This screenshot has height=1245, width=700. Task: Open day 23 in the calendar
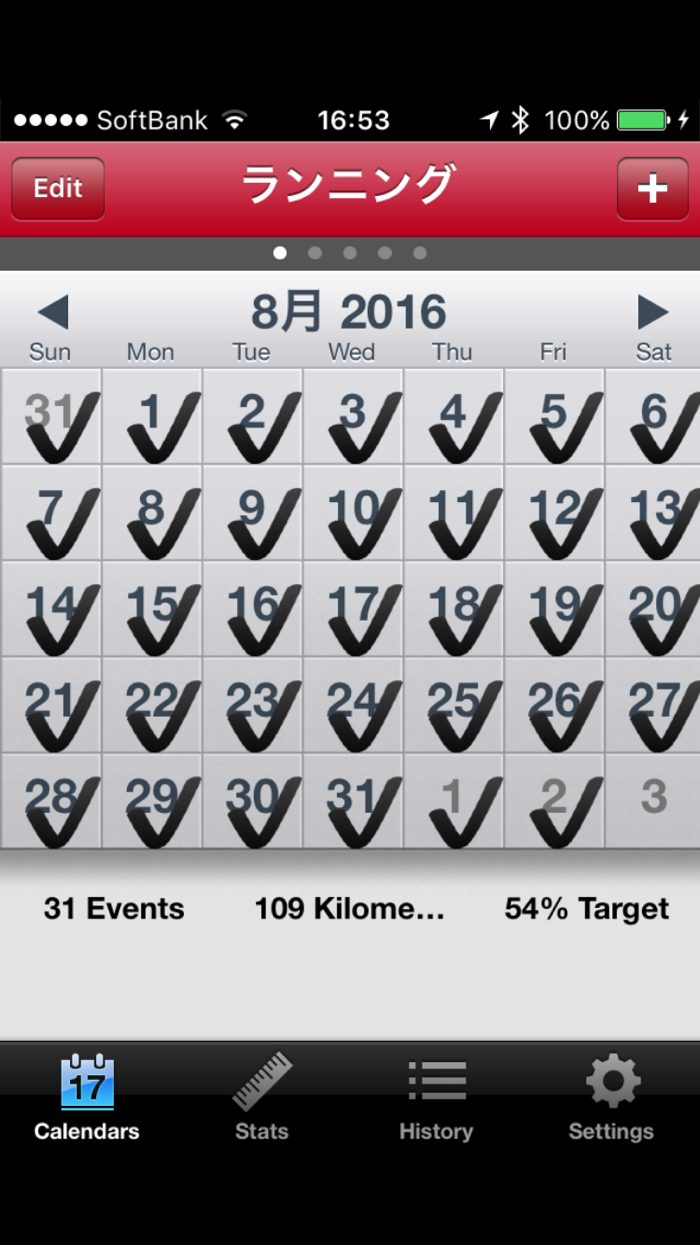(x=252, y=705)
